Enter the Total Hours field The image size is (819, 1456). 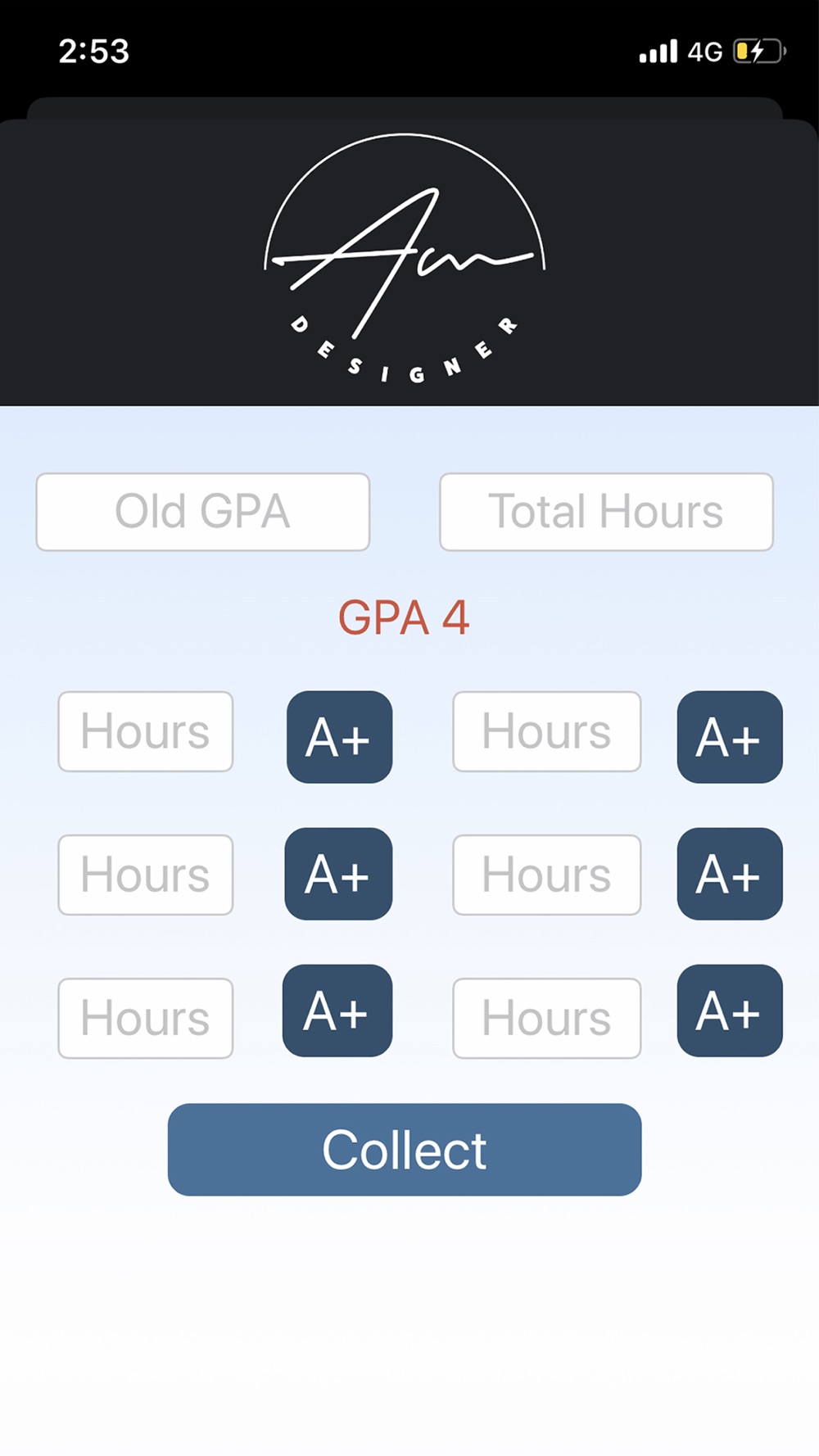pos(606,512)
